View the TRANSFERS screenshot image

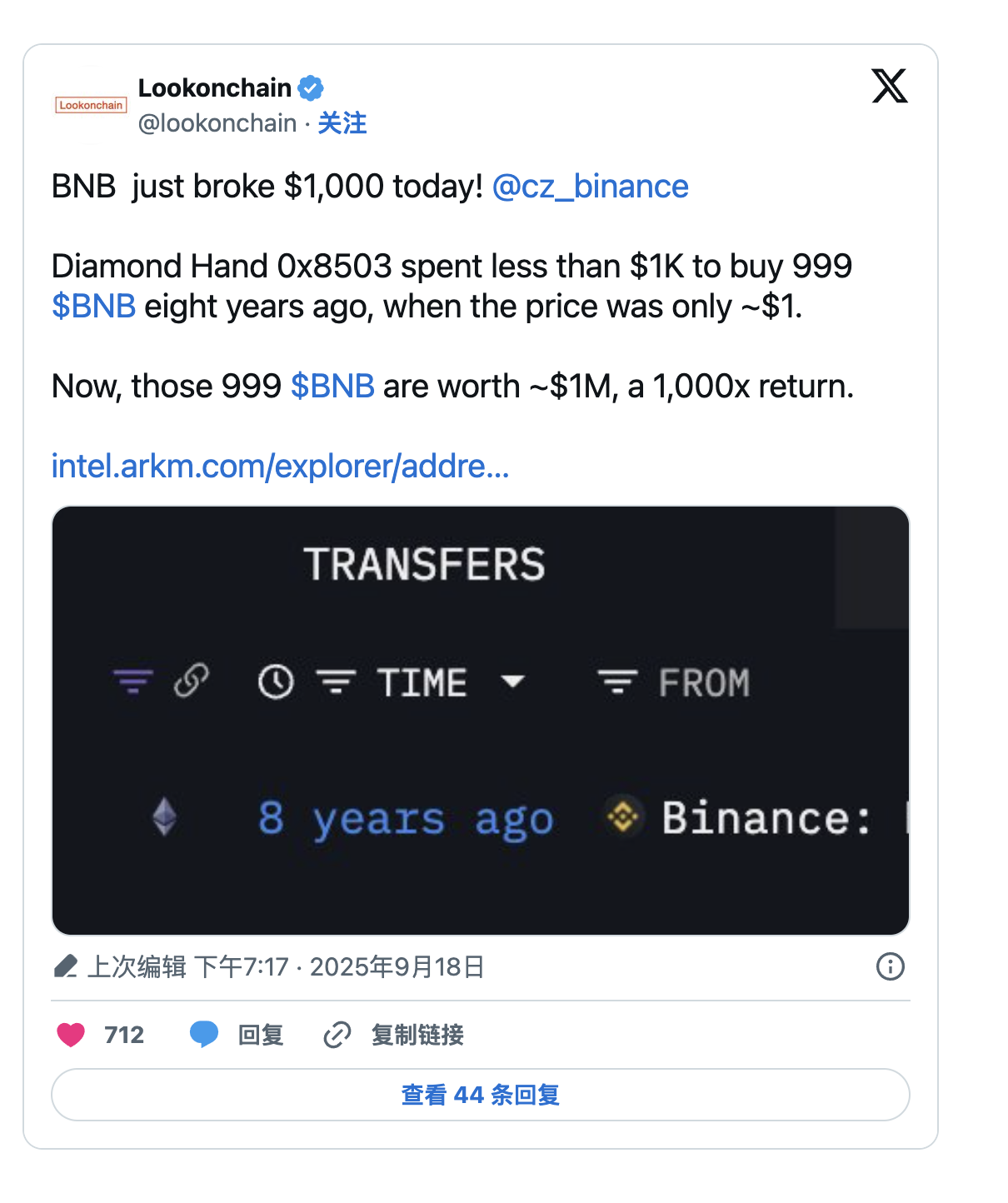pos(480,720)
